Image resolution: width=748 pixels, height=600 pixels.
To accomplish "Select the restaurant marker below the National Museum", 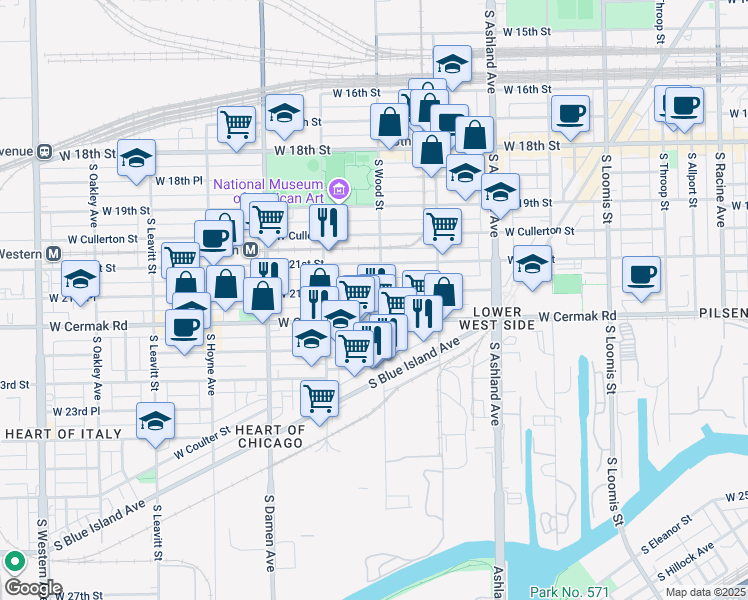I will (327, 223).
